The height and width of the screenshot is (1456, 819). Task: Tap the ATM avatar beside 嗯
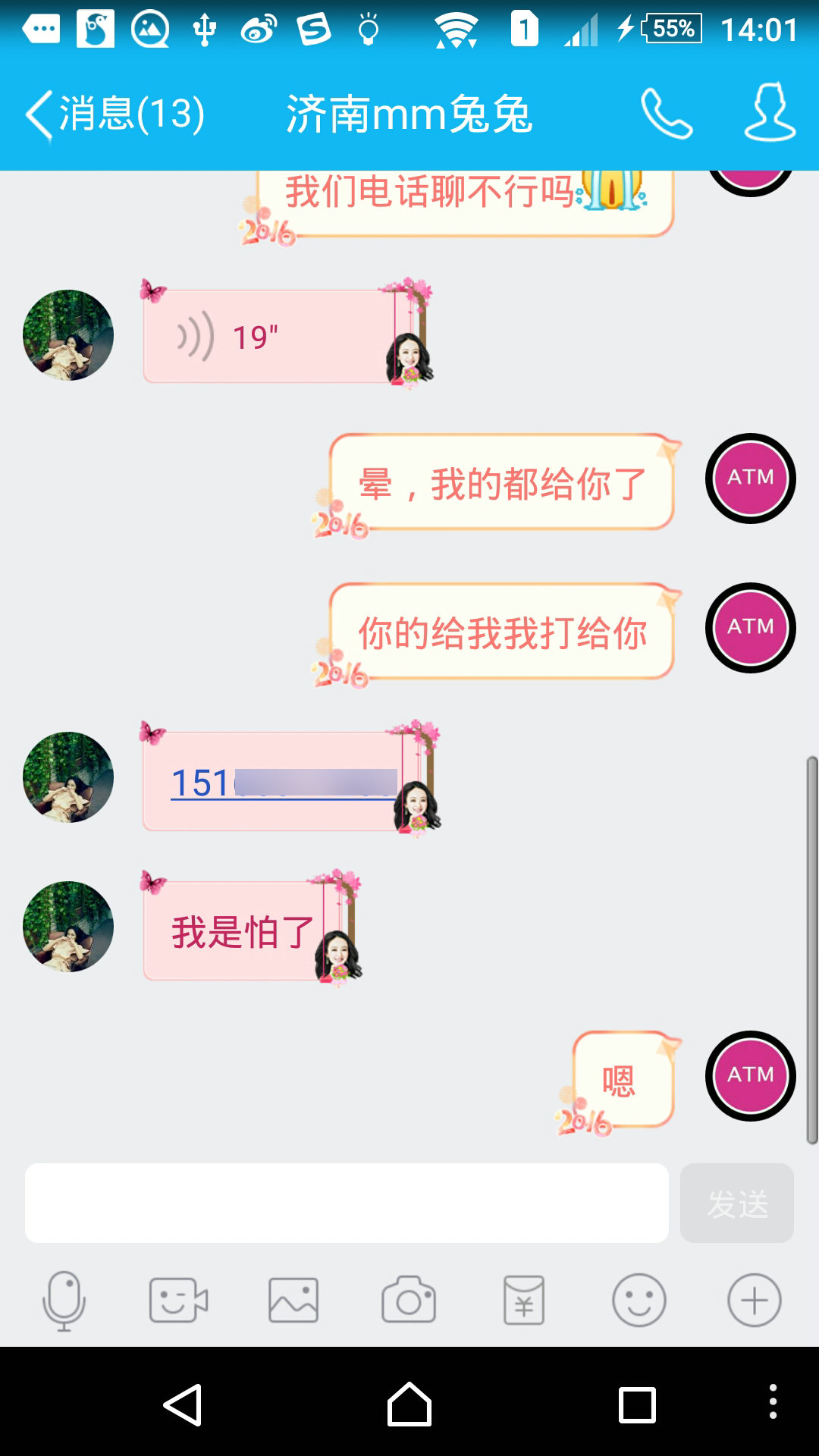(751, 1077)
